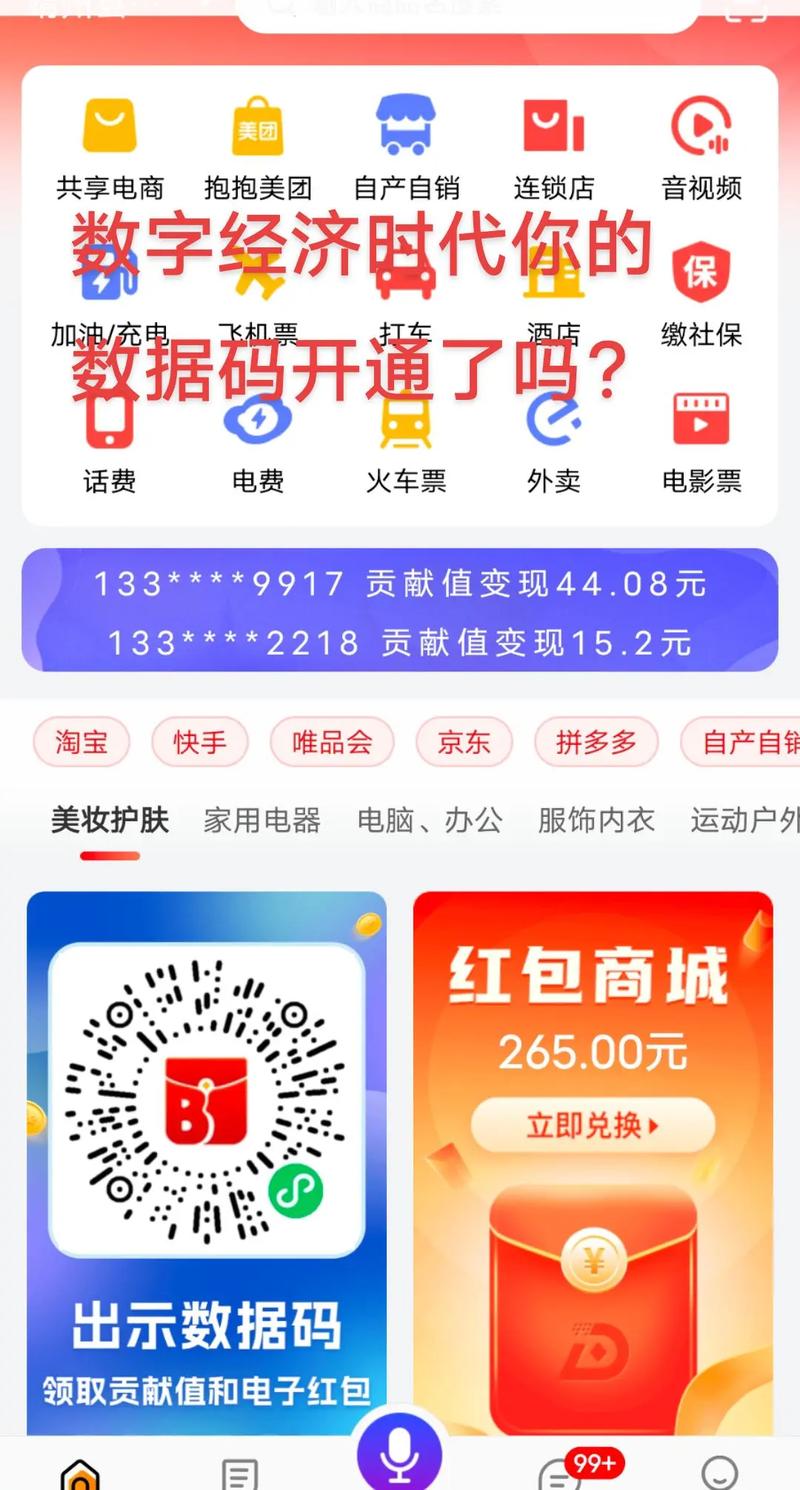This screenshot has height=1490, width=800.
Task: Select the 拼多多 filter pill
Action: coord(596,743)
